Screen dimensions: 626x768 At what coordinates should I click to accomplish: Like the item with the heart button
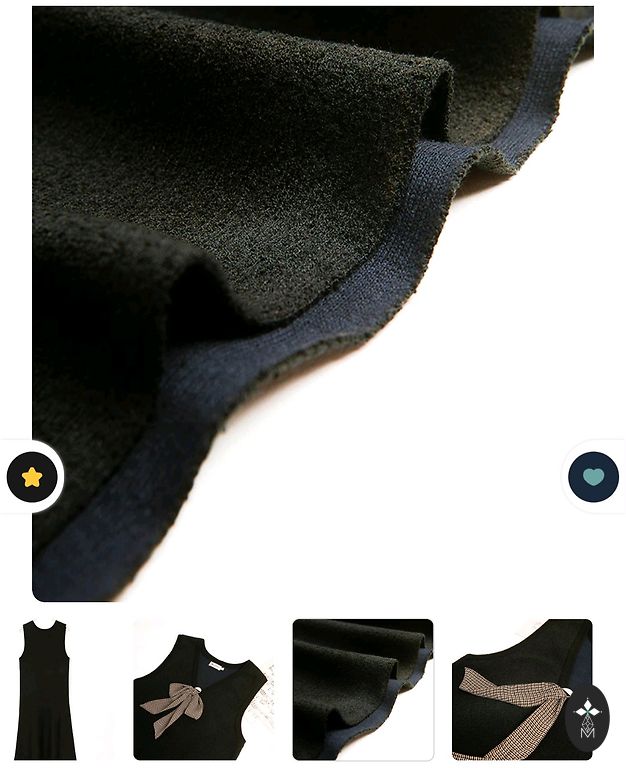pos(593,477)
